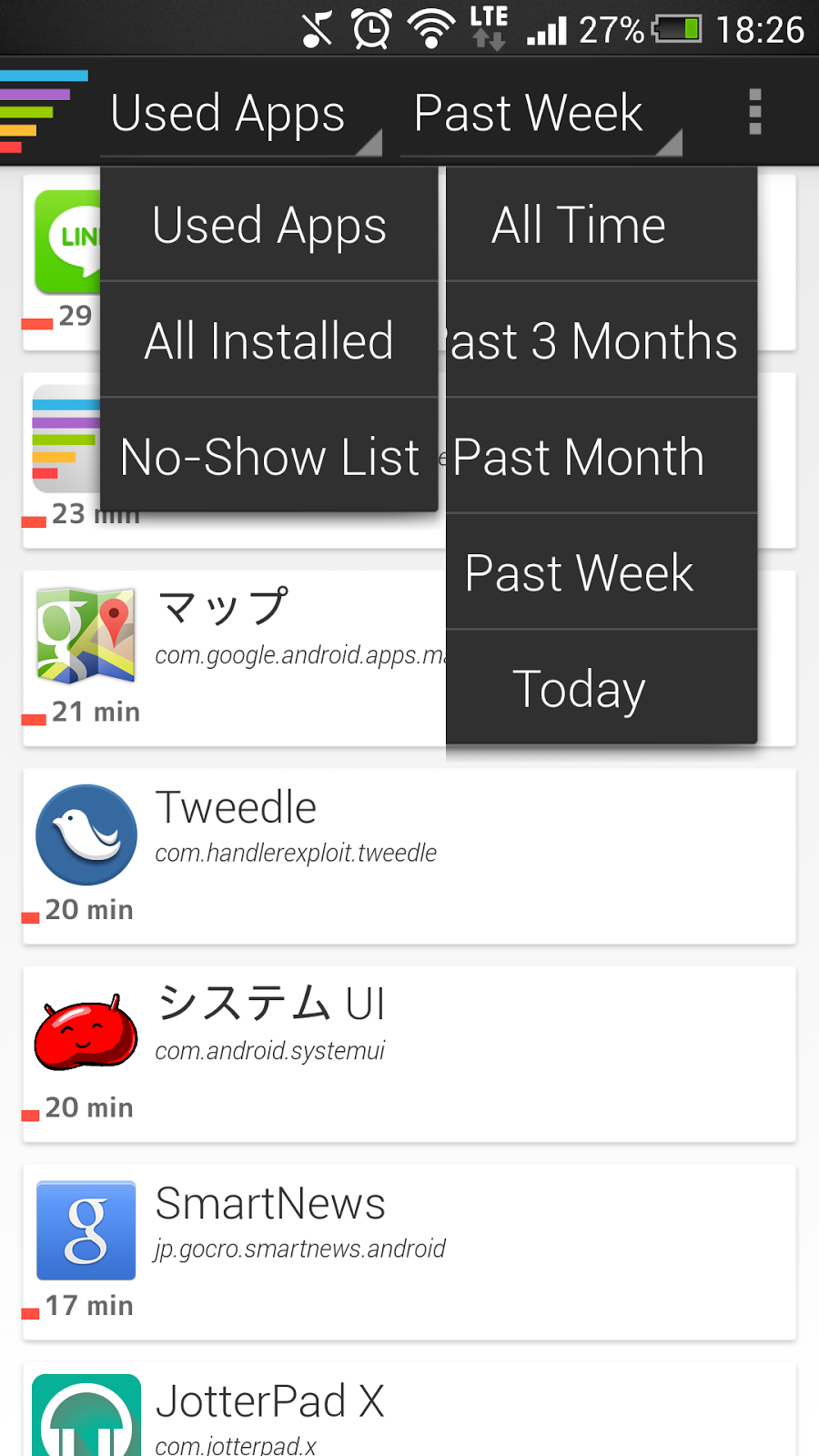Select Past Week in the dropdown list
The width and height of the screenshot is (819, 1456).
coord(602,572)
